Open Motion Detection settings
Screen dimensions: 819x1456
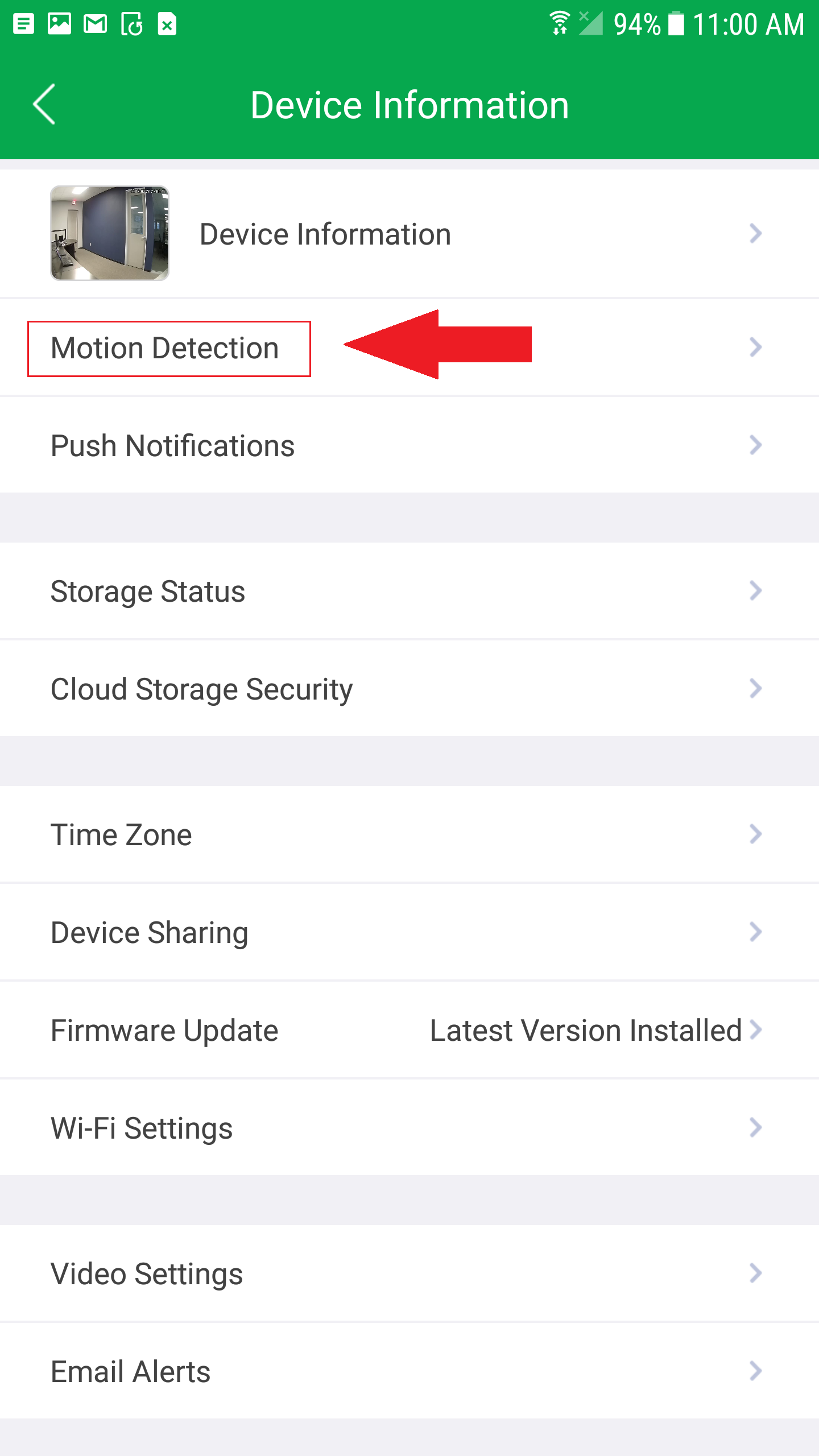pyautogui.click(x=165, y=348)
